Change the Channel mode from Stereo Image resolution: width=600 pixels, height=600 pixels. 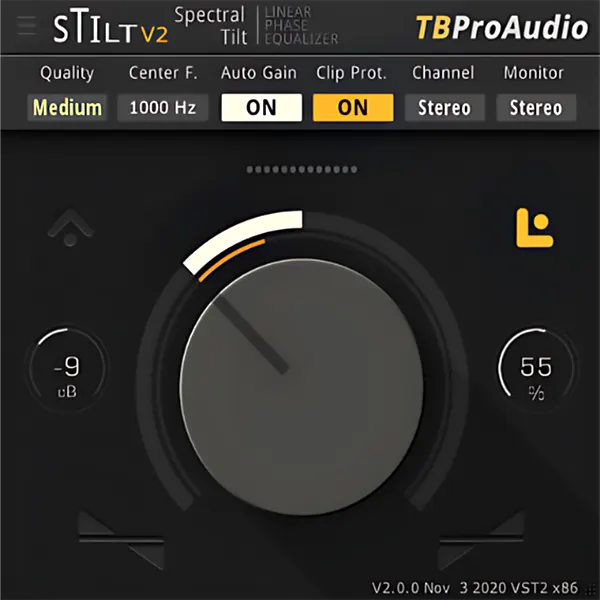click(444, 108)
